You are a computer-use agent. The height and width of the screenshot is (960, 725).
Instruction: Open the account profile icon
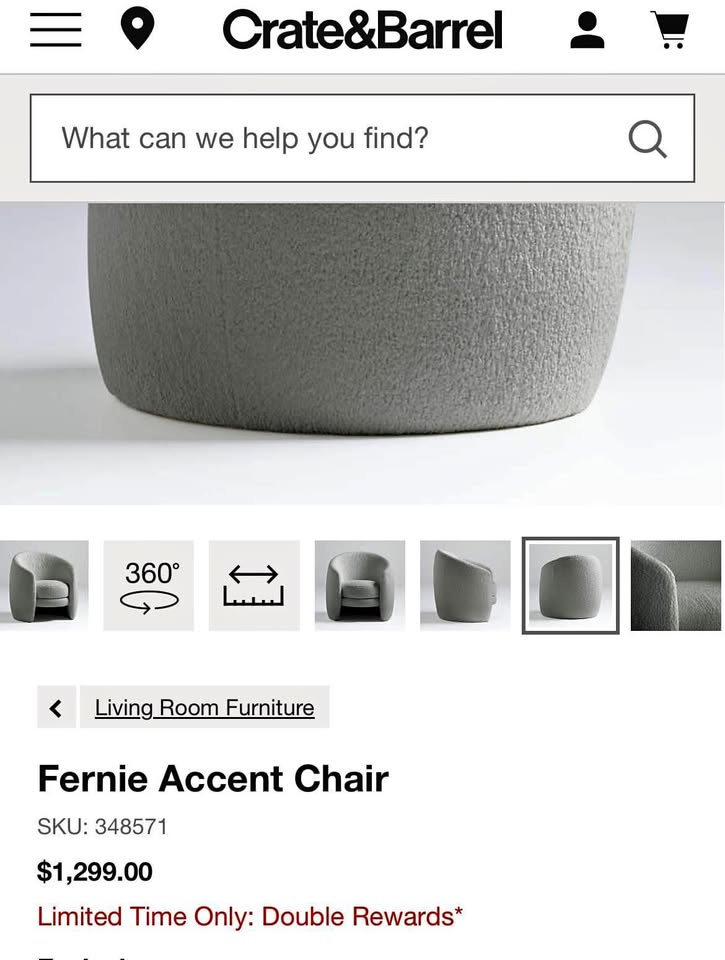587,30
